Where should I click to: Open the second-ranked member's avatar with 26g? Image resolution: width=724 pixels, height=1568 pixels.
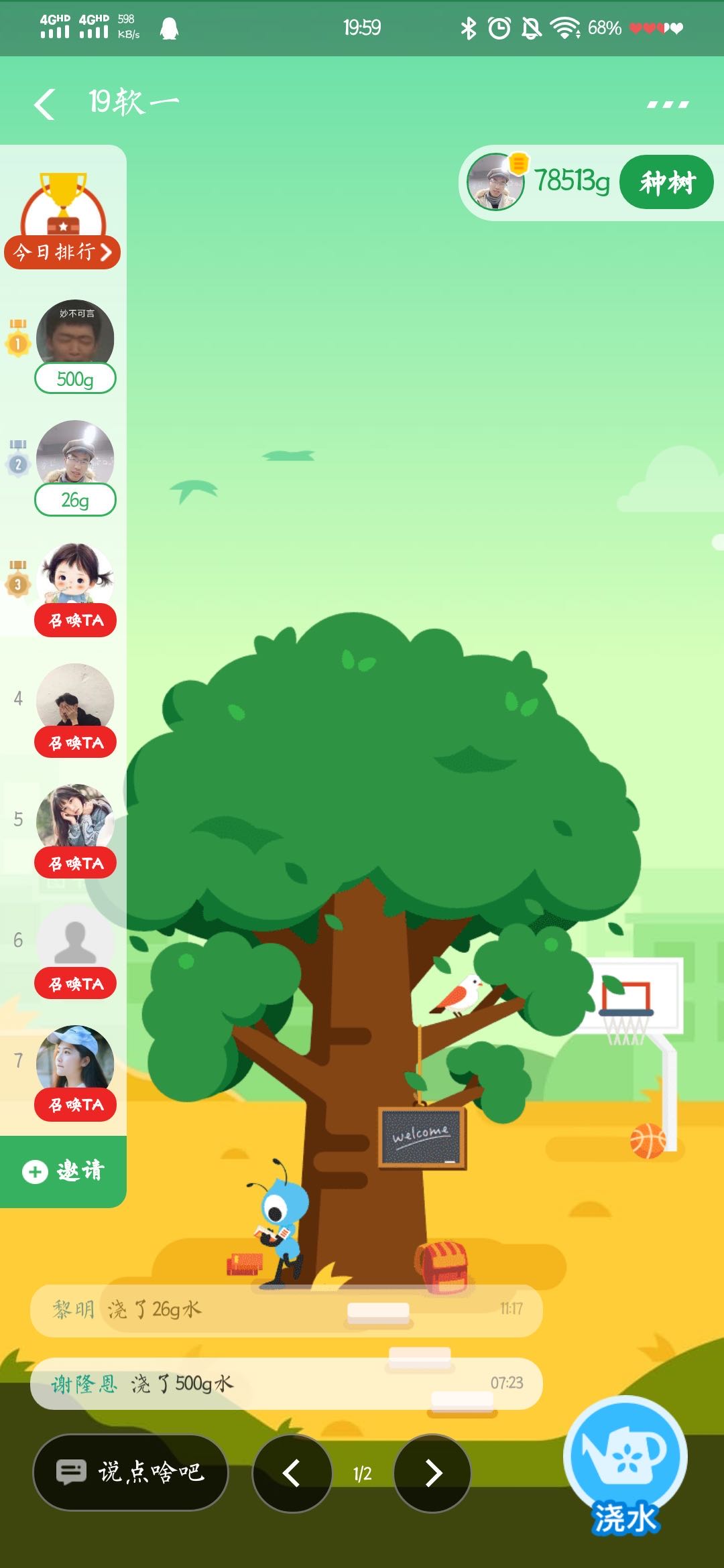75,456
